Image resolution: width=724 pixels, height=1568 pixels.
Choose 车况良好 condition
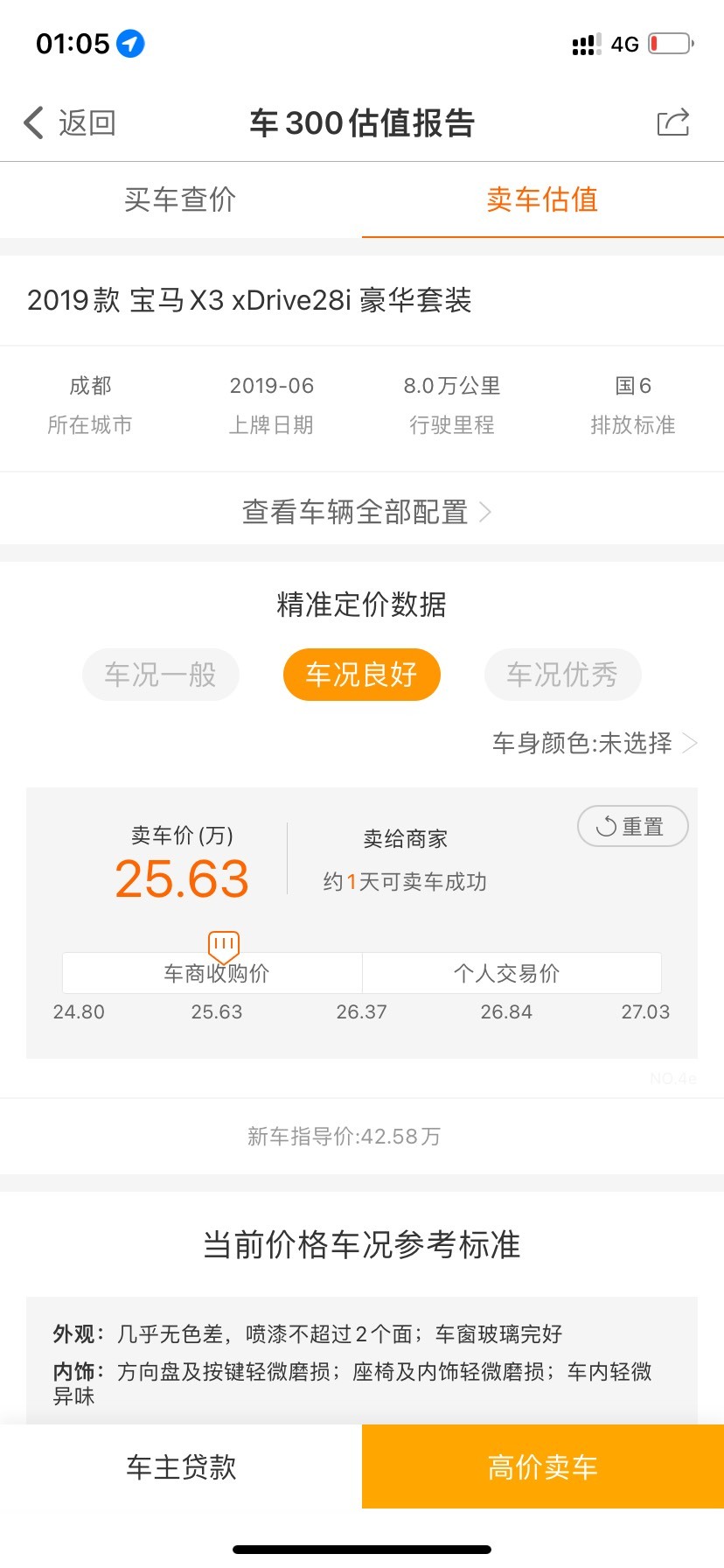click(x=362, y=675)
